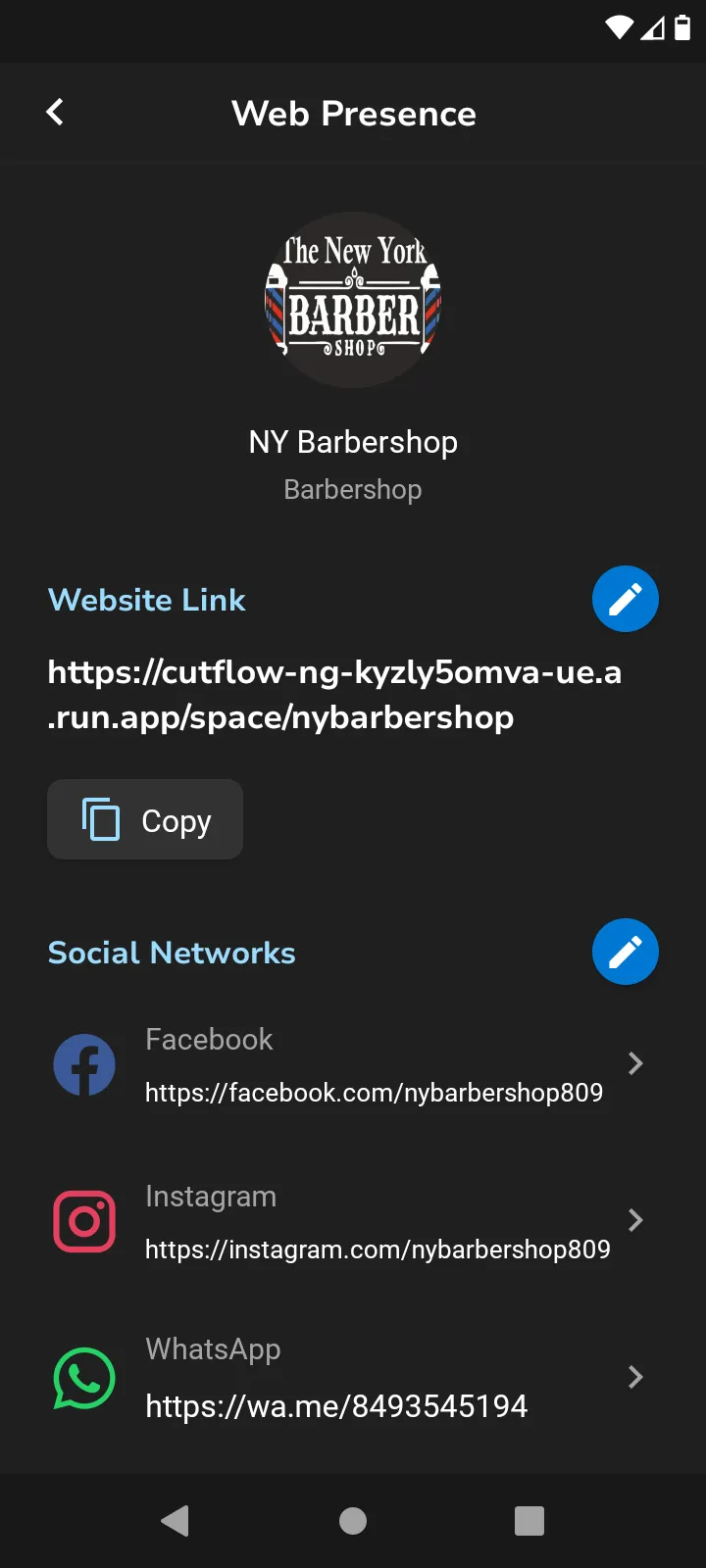Edit the Social Networks section

click(x=626, y=952)
